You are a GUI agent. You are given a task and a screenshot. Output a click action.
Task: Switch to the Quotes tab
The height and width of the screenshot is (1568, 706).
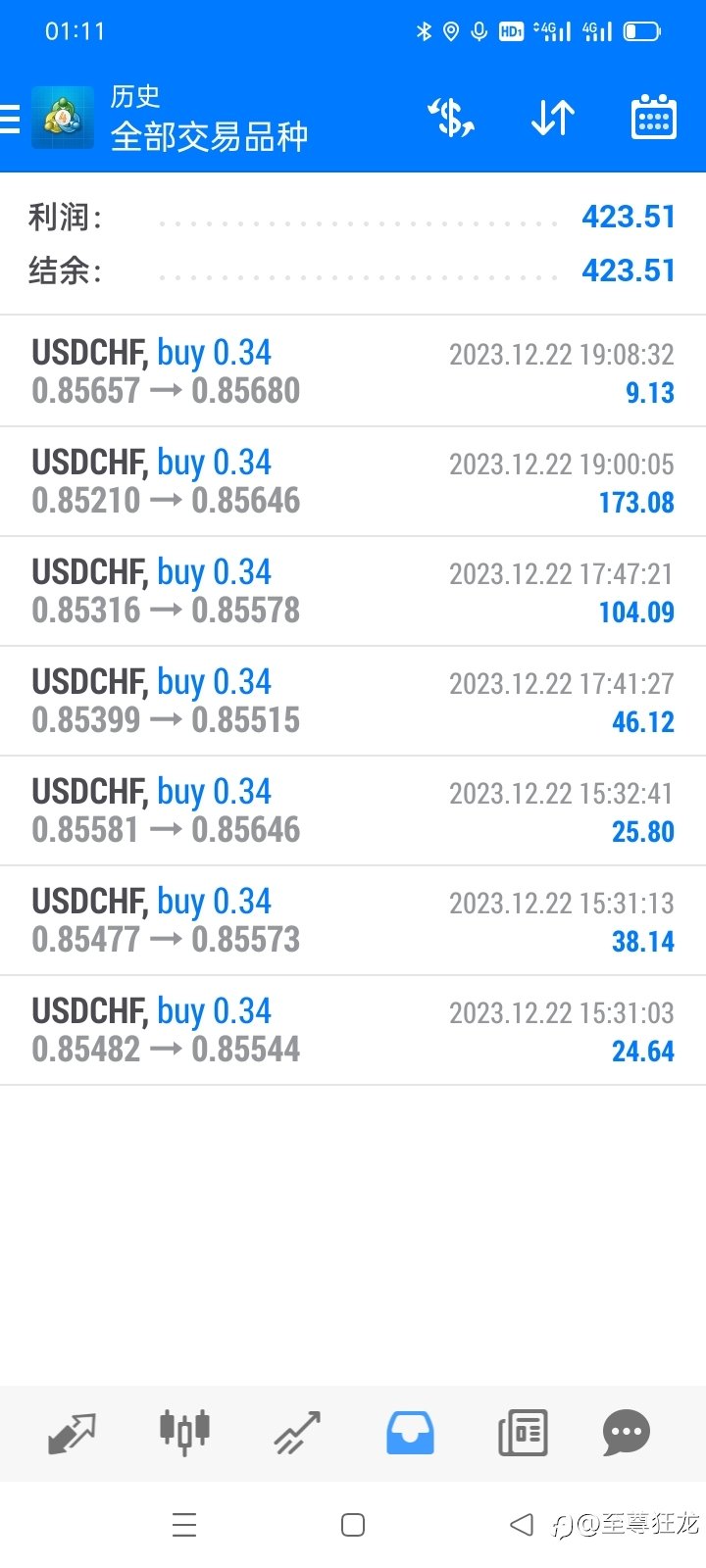click(72, 1434)
